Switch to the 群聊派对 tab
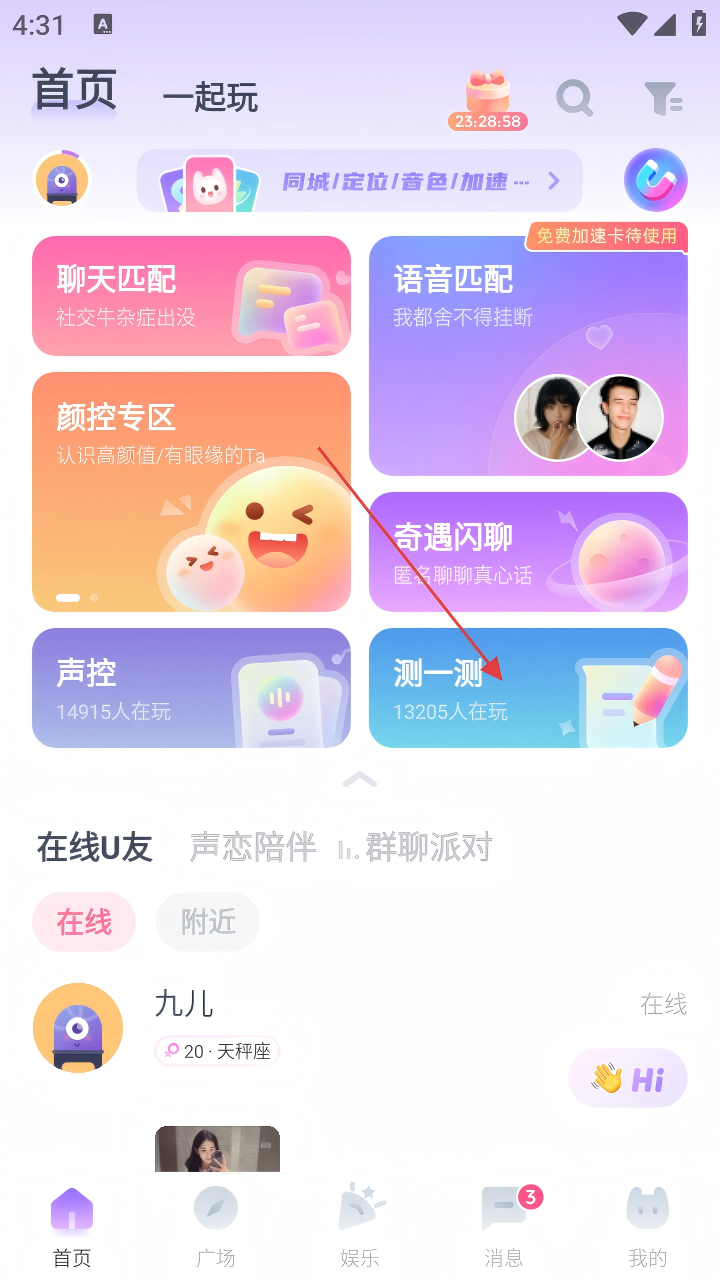The image size is (720, 1280). [428, 848]
